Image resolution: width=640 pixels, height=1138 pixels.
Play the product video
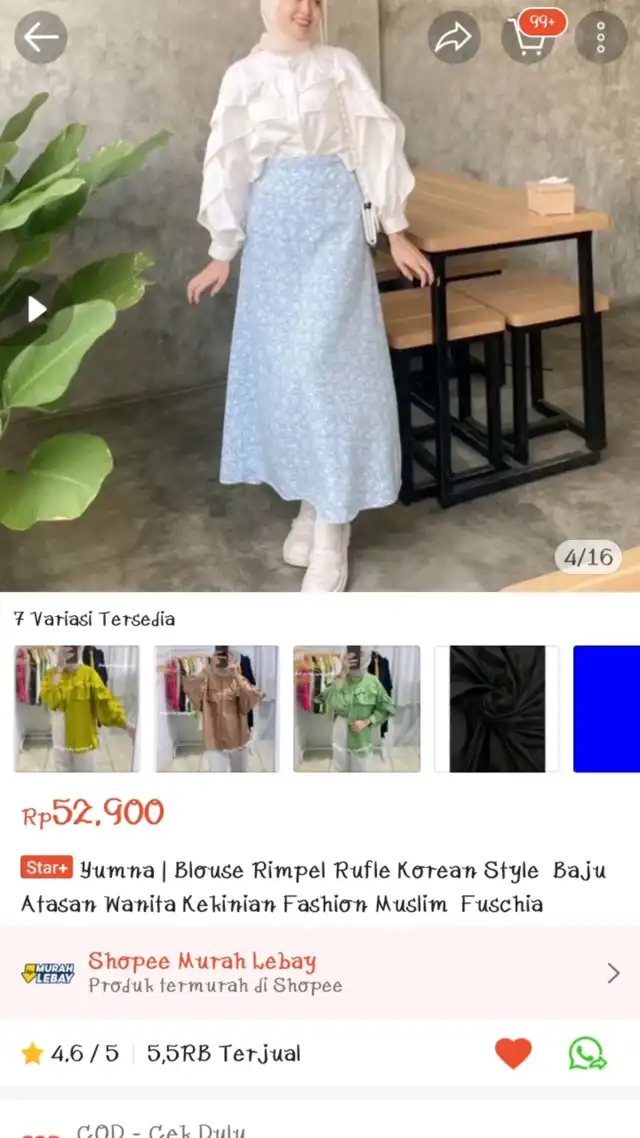[37, 309]
